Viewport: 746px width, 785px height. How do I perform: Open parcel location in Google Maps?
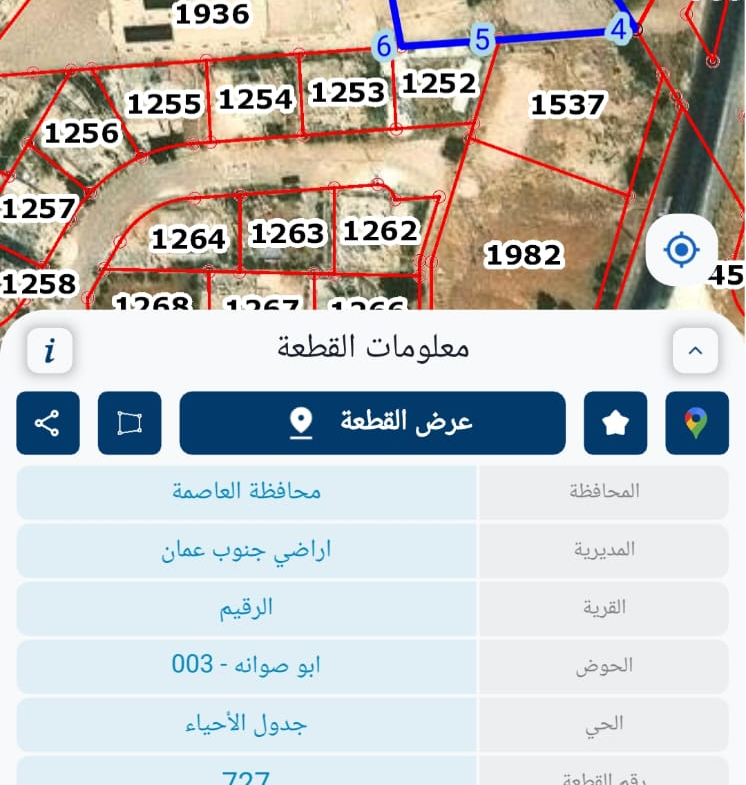pos(697,423)
